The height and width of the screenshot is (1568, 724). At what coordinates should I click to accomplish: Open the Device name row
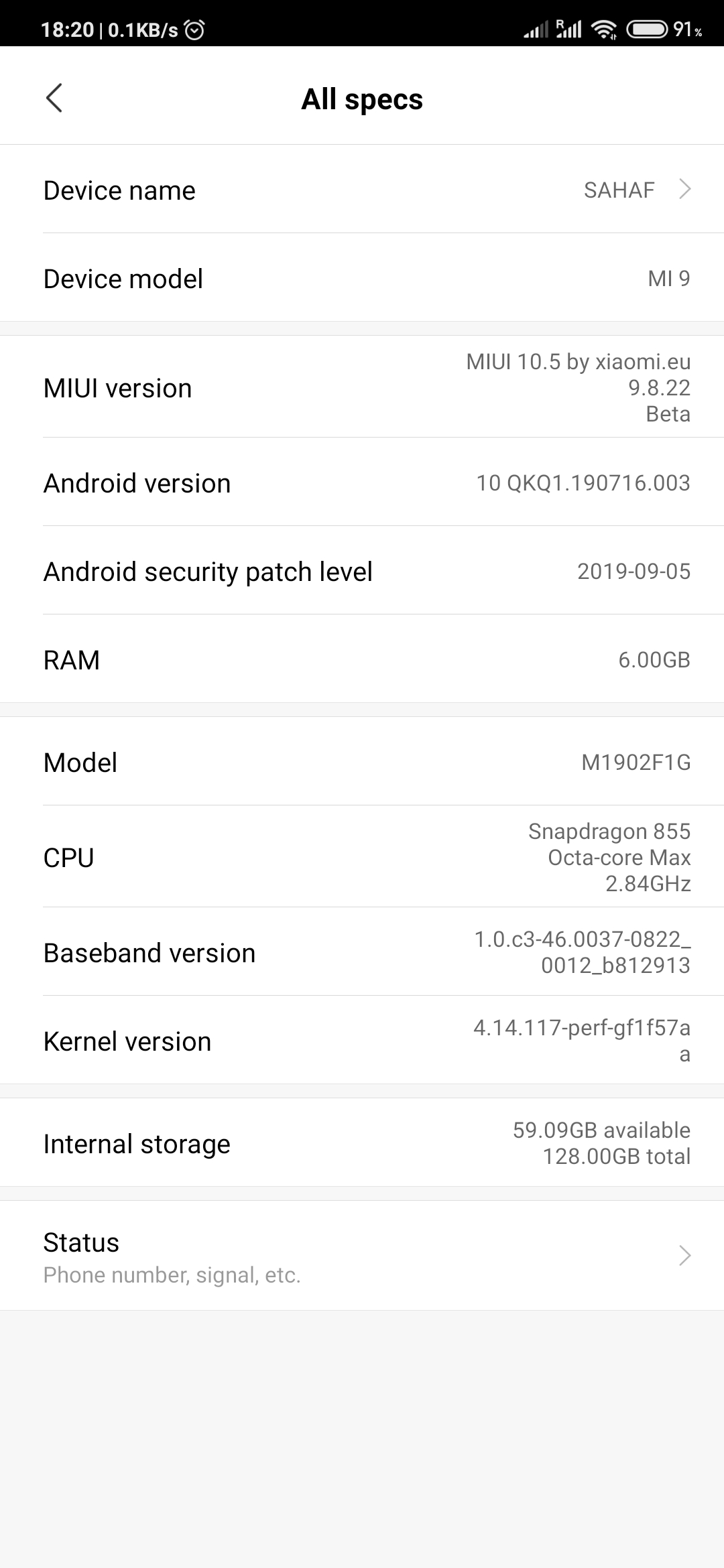coord(362,190)
